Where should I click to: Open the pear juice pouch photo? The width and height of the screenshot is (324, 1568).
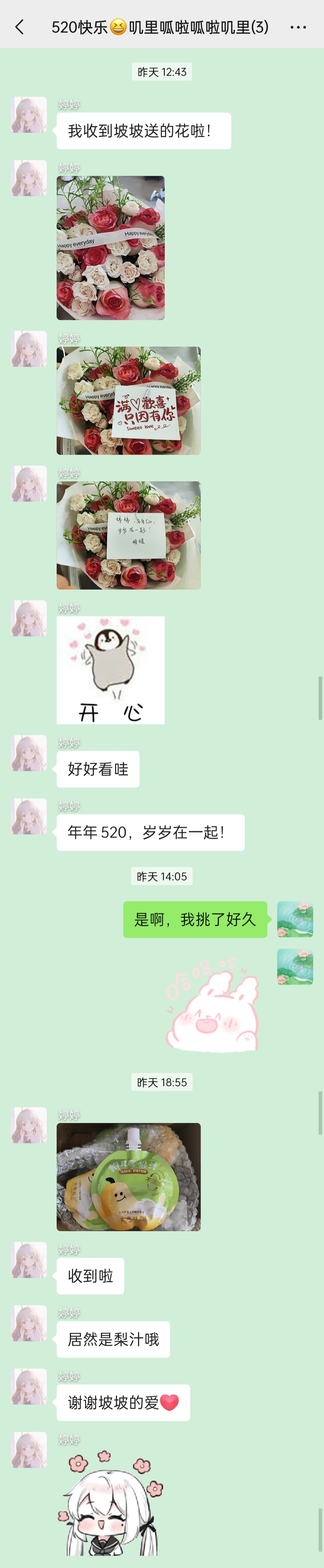coord(128,1177)
